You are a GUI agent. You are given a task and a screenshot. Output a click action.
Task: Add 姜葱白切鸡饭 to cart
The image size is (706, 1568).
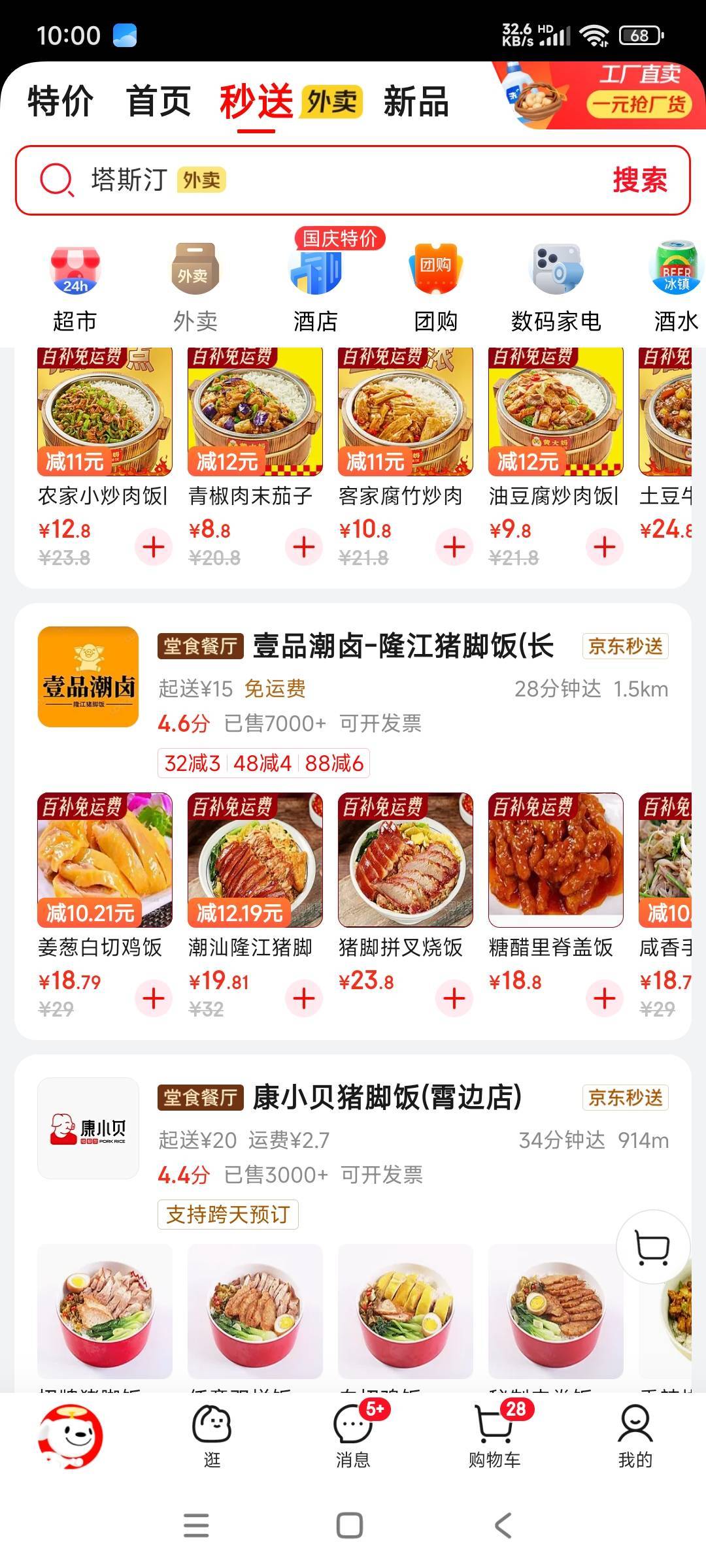pos(154,998)
